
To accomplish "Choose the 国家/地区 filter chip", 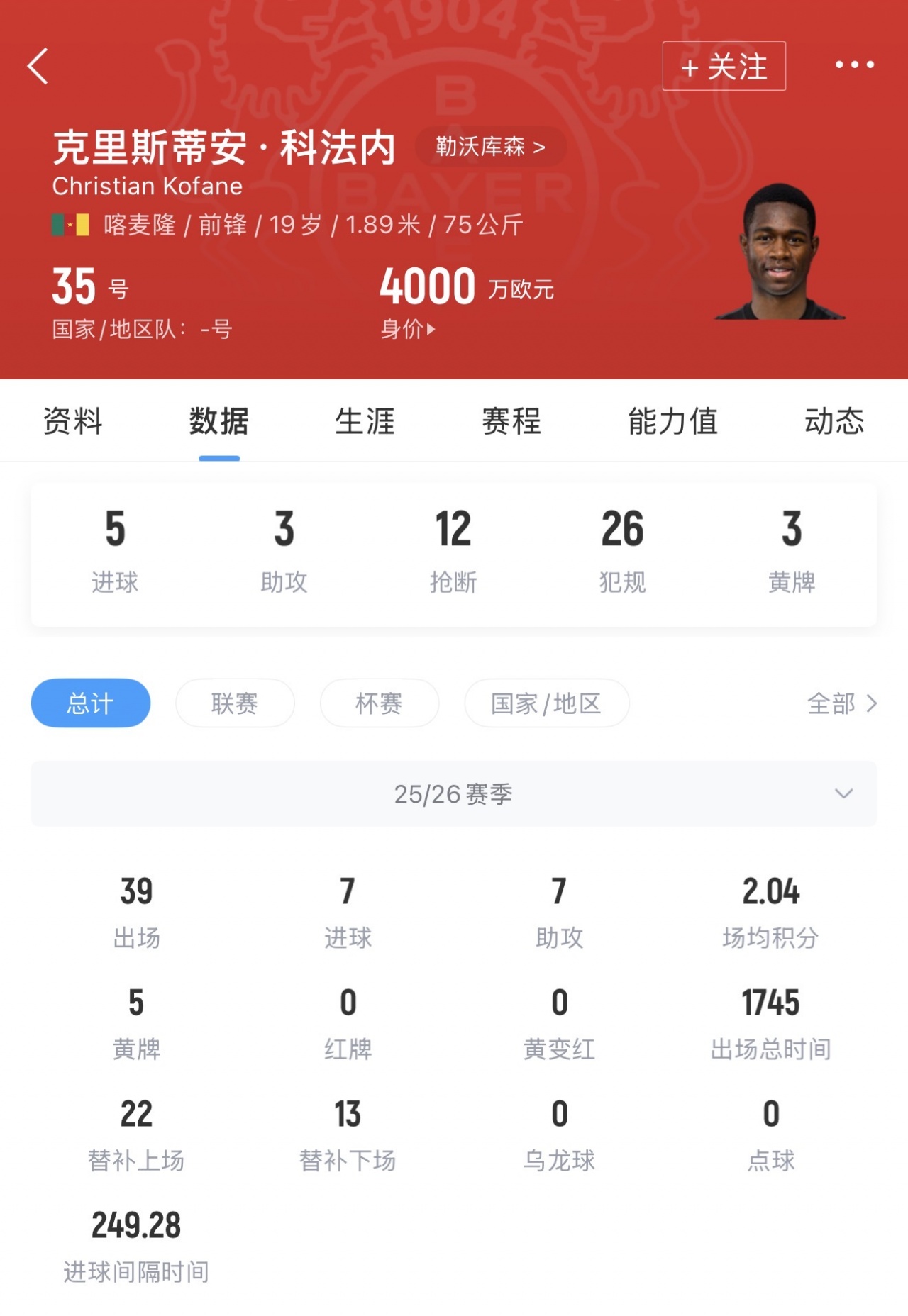I will click(546, 703).
